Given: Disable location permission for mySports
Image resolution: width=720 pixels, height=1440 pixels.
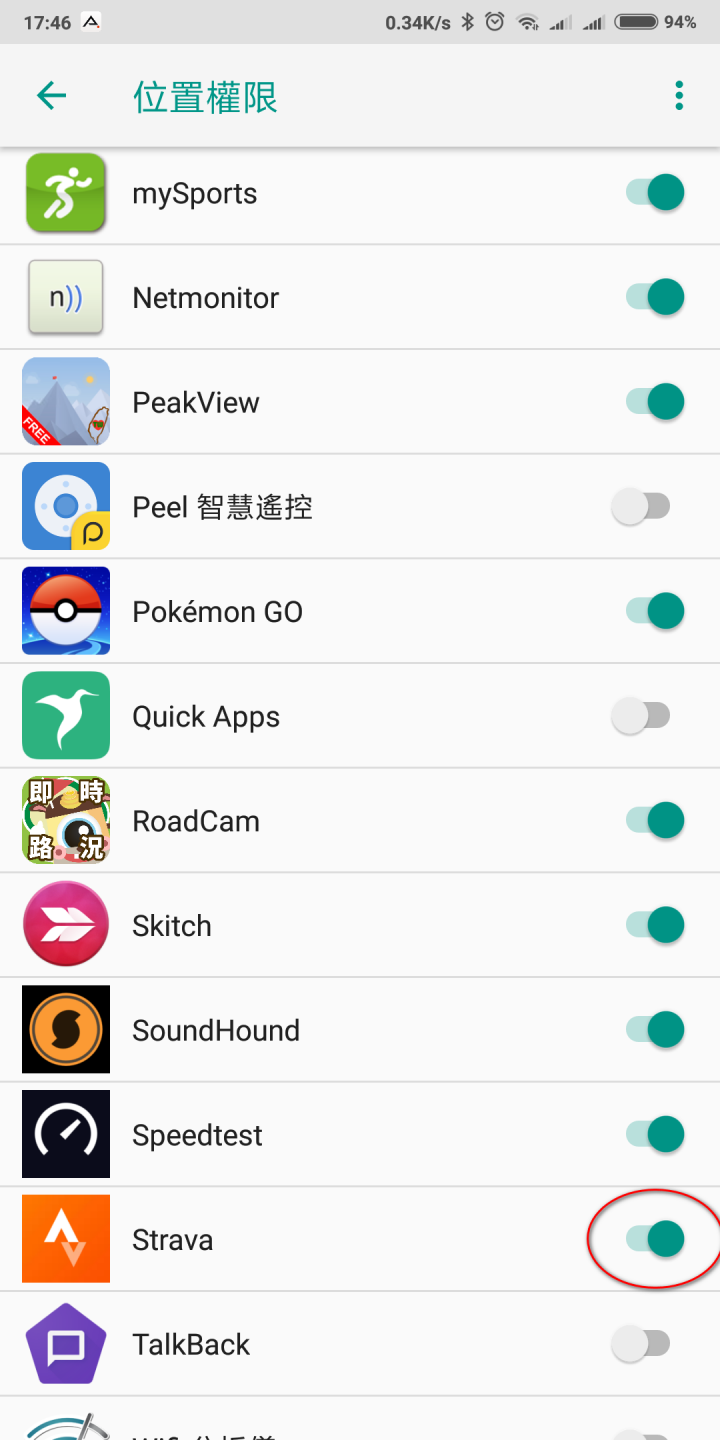Looking at the screenshot, I should coord(655,192).
